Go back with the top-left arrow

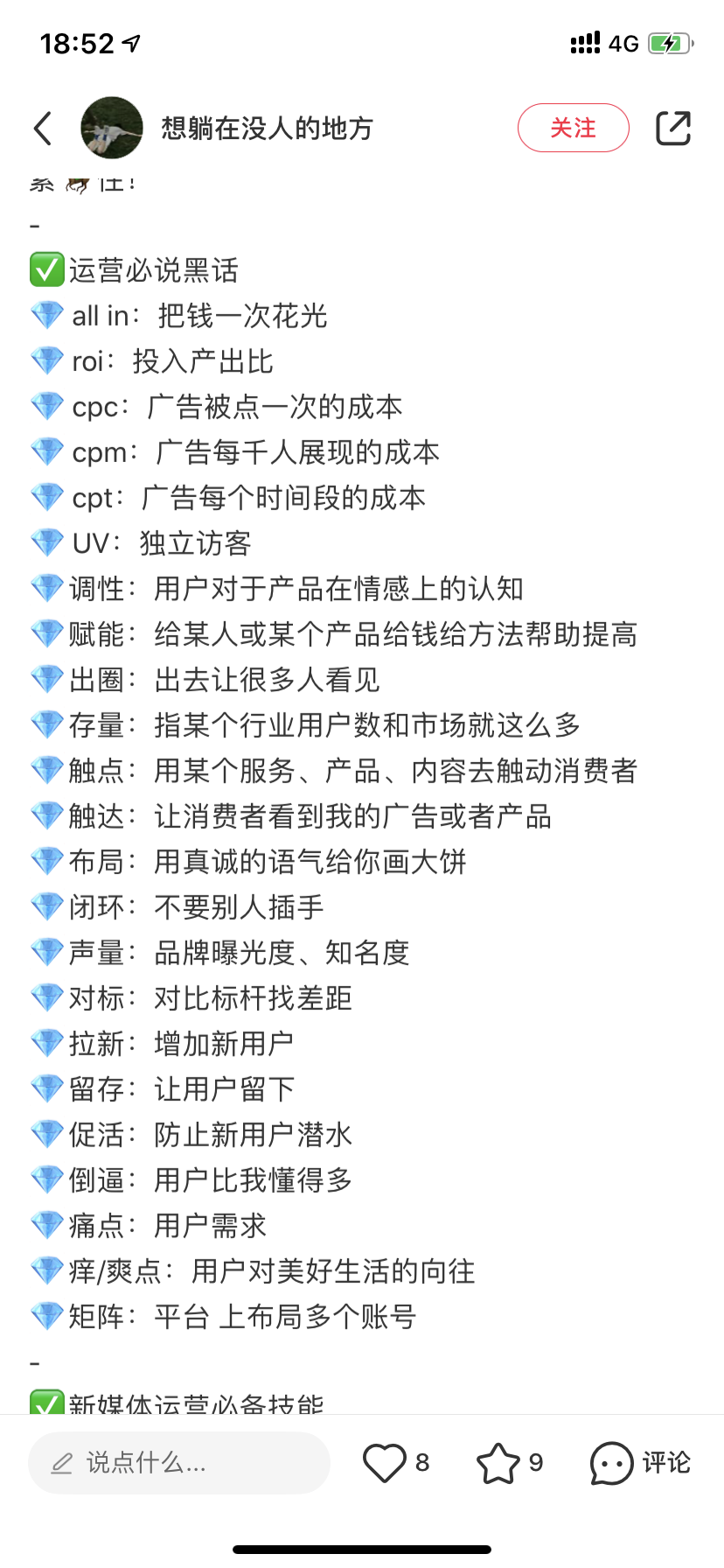(43, 129)
